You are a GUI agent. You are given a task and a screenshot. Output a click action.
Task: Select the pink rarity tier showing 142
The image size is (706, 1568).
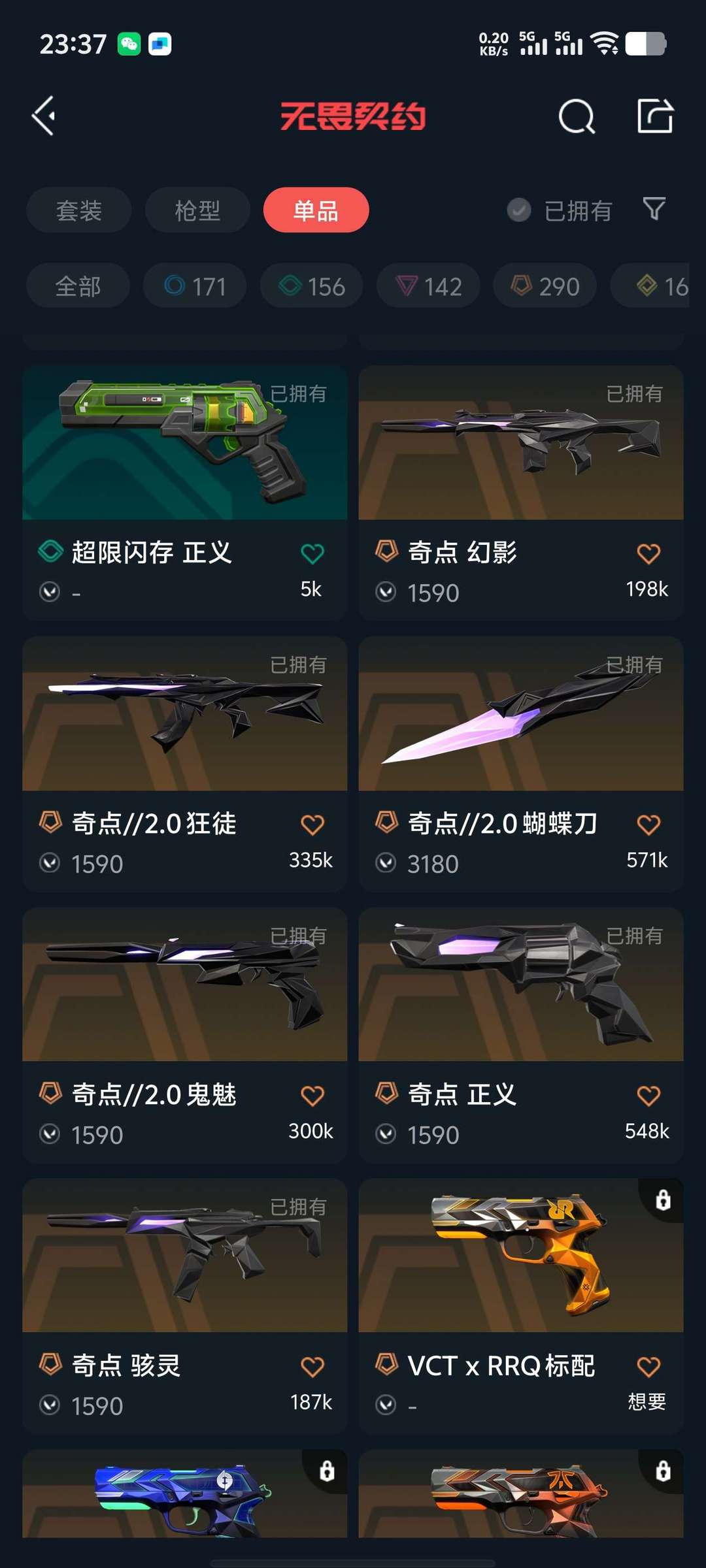(x=428, y=286)
